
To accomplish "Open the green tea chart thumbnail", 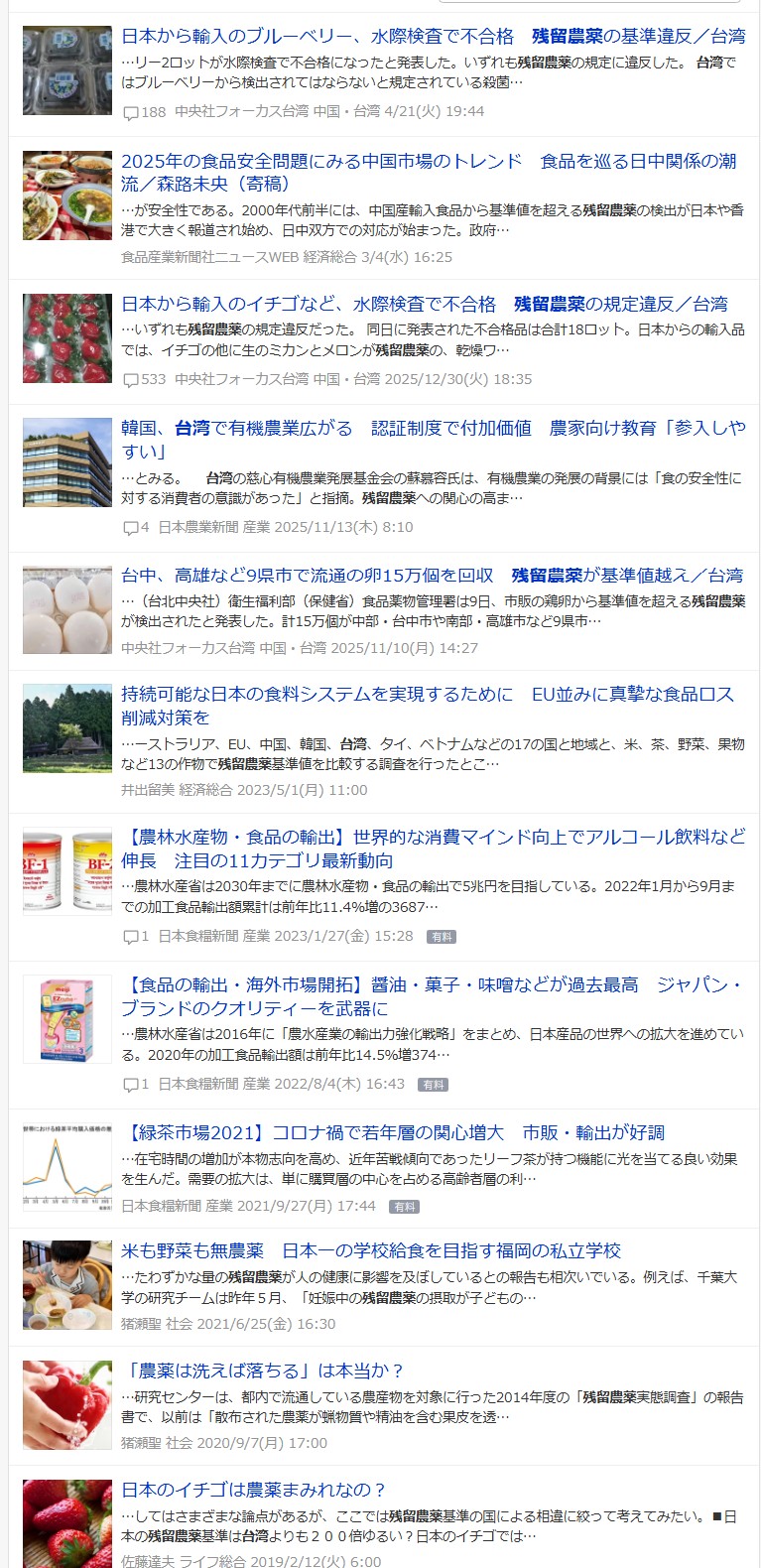I will coord(67,1167).
